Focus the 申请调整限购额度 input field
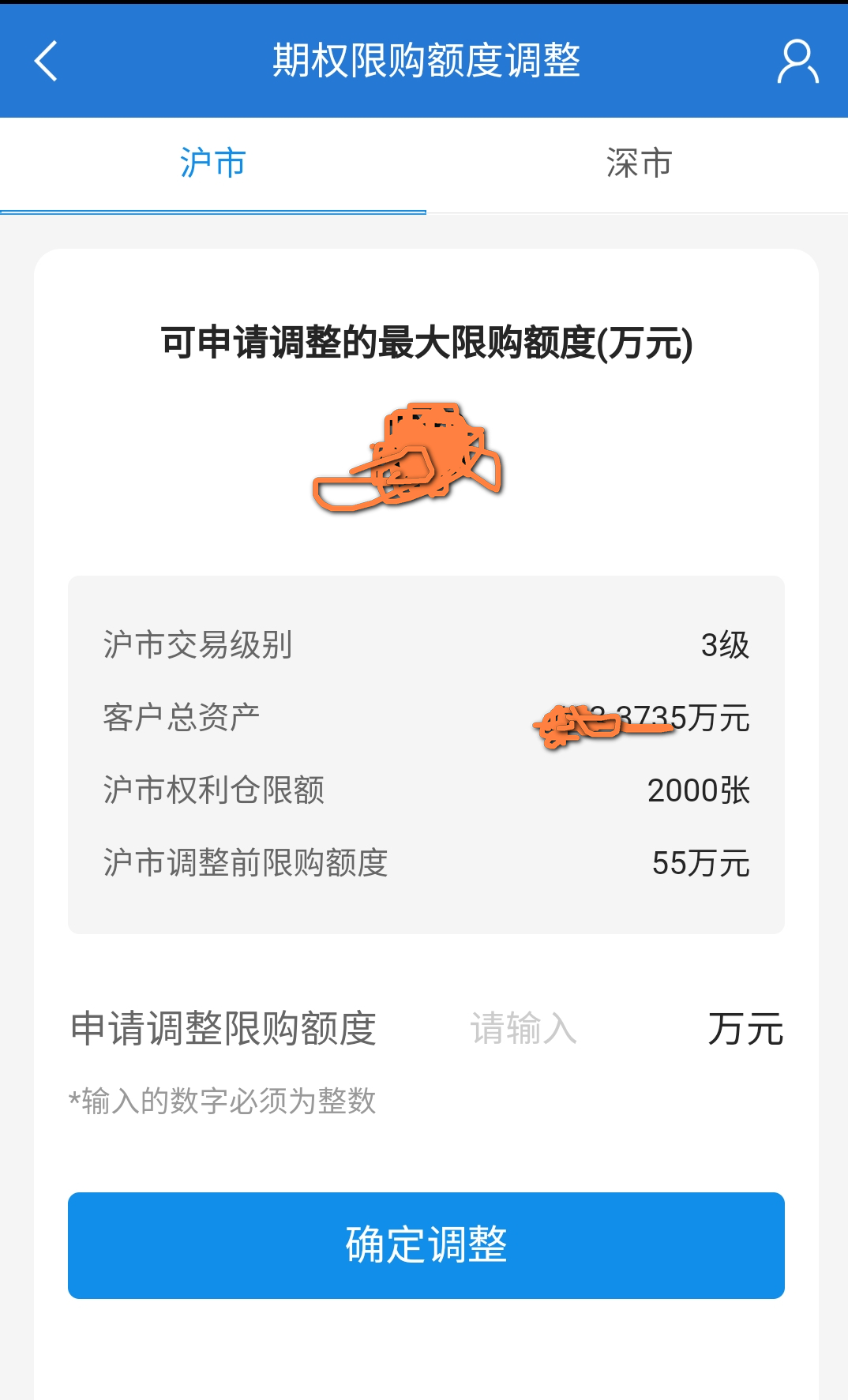848x1400 pixels. 553,1028
